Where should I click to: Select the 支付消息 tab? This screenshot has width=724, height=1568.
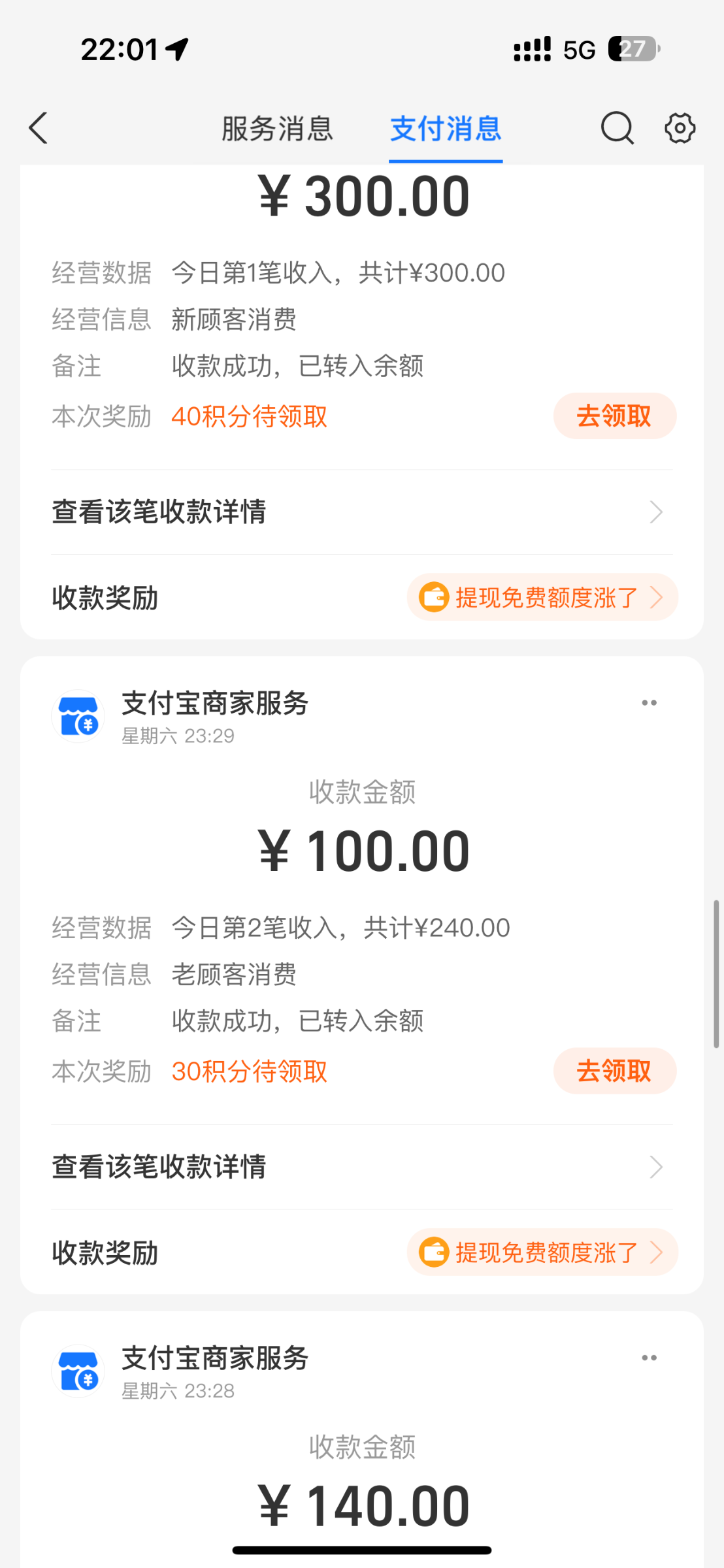click(x=446, y=129)
